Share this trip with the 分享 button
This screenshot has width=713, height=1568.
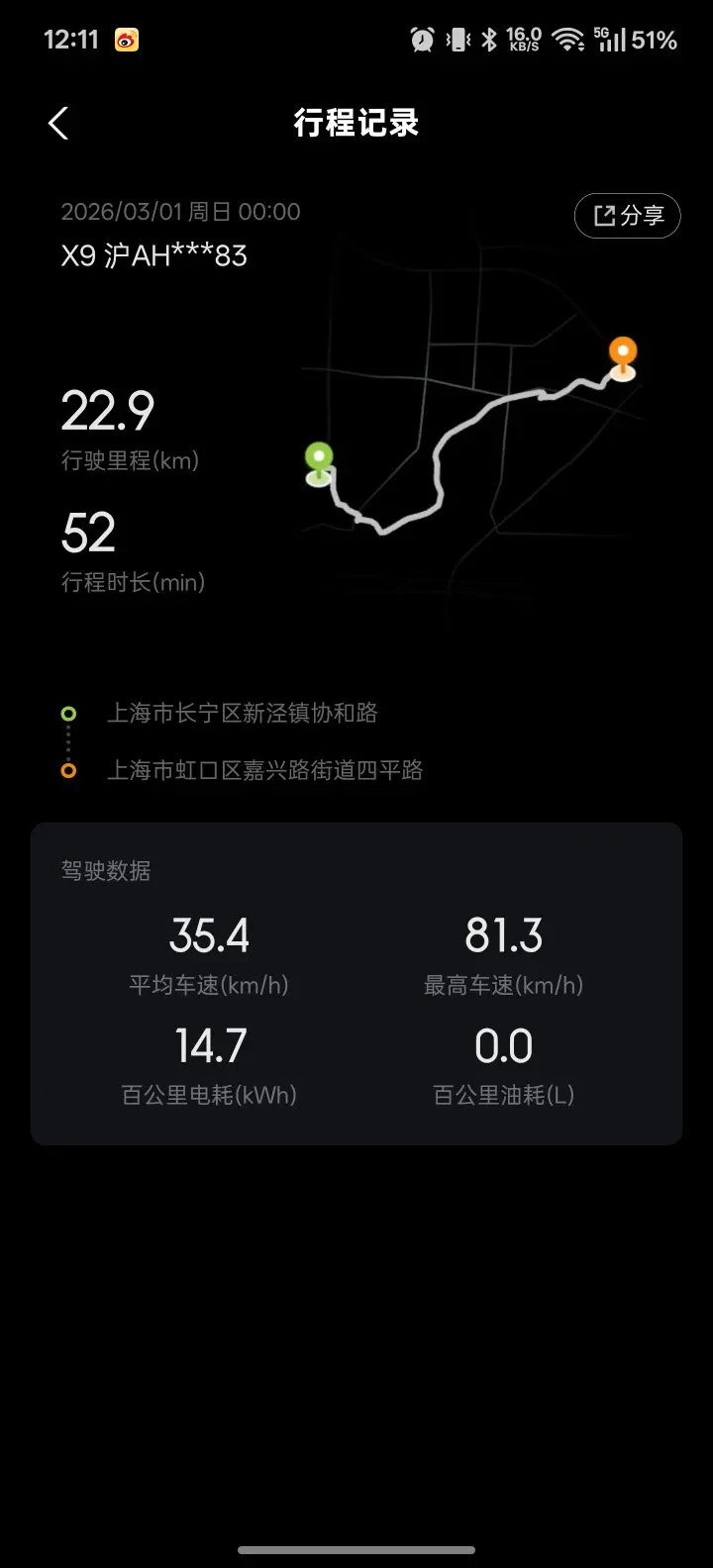(627, 216)
